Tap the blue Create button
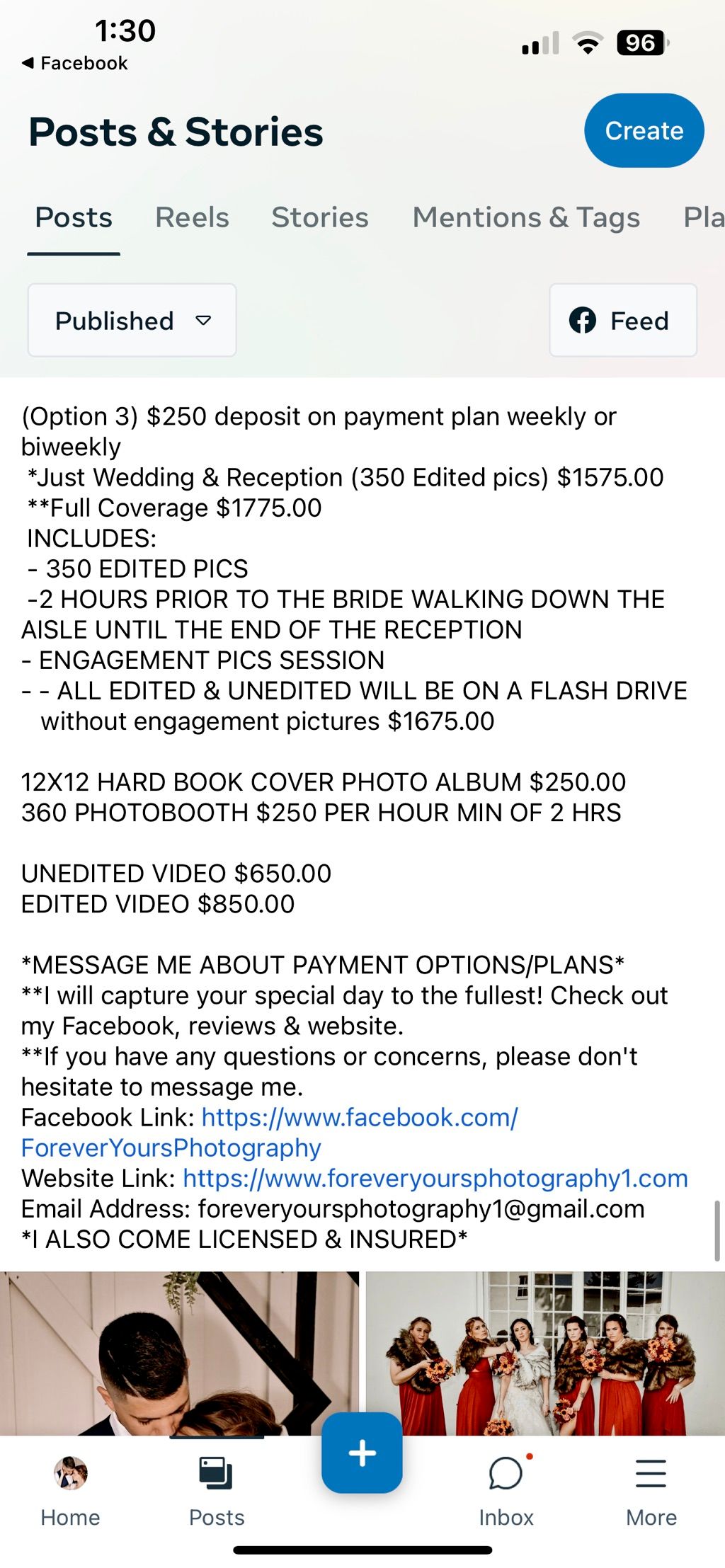 [x=644, y=131]
